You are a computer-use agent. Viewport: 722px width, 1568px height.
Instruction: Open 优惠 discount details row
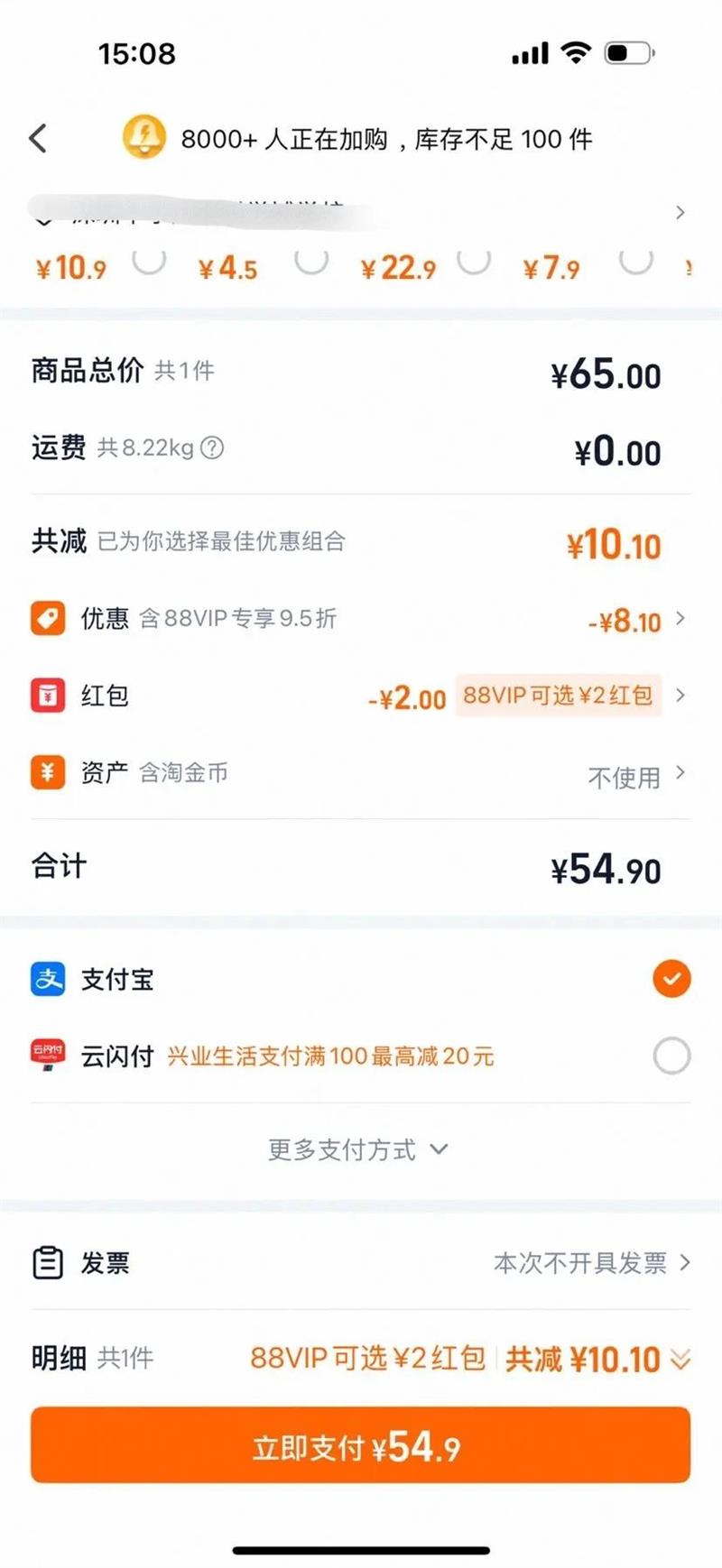pyautogui.click(x=361, y=619)
